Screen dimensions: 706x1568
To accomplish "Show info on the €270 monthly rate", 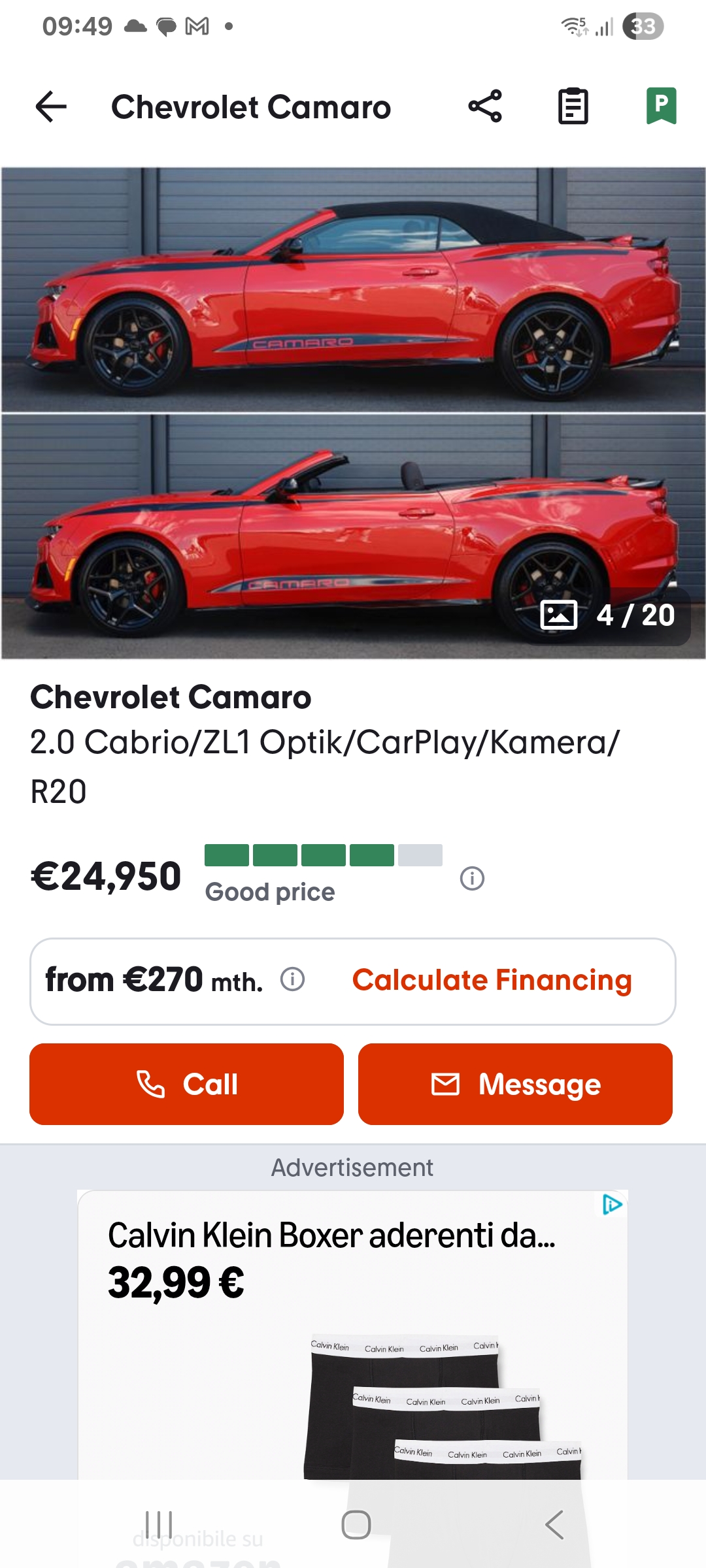I will click(292, 979).
